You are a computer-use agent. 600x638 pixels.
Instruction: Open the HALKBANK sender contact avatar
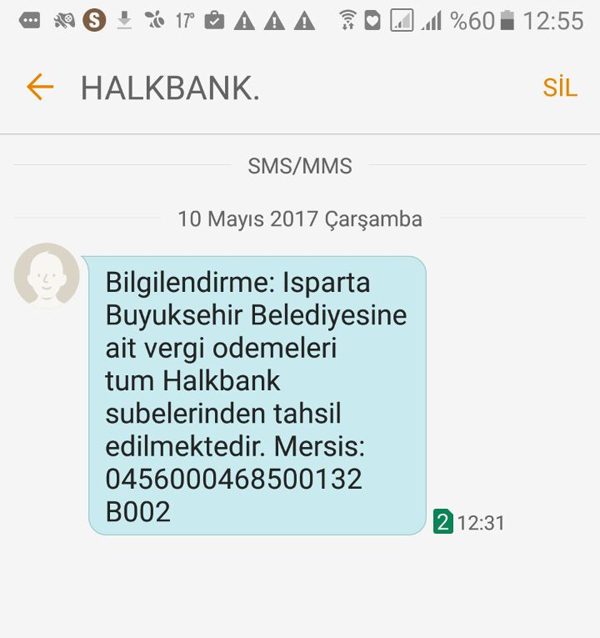click(x=46, y=275)
